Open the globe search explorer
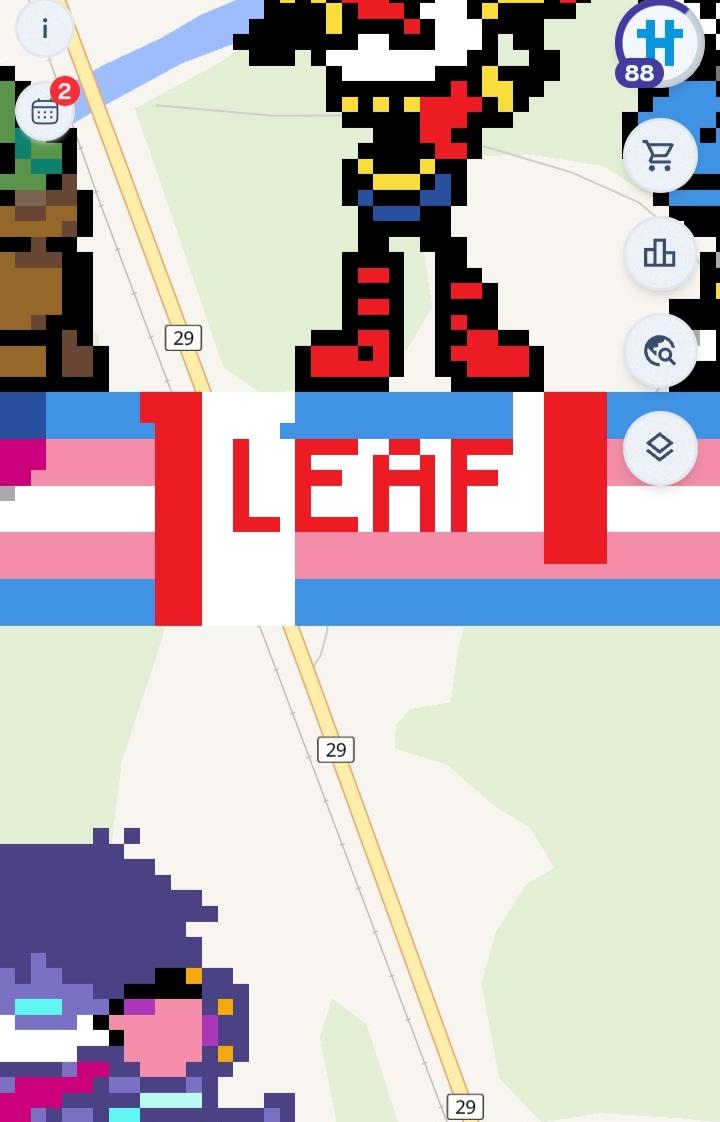The image size is (720, 1122). click(x=660, y=351)
